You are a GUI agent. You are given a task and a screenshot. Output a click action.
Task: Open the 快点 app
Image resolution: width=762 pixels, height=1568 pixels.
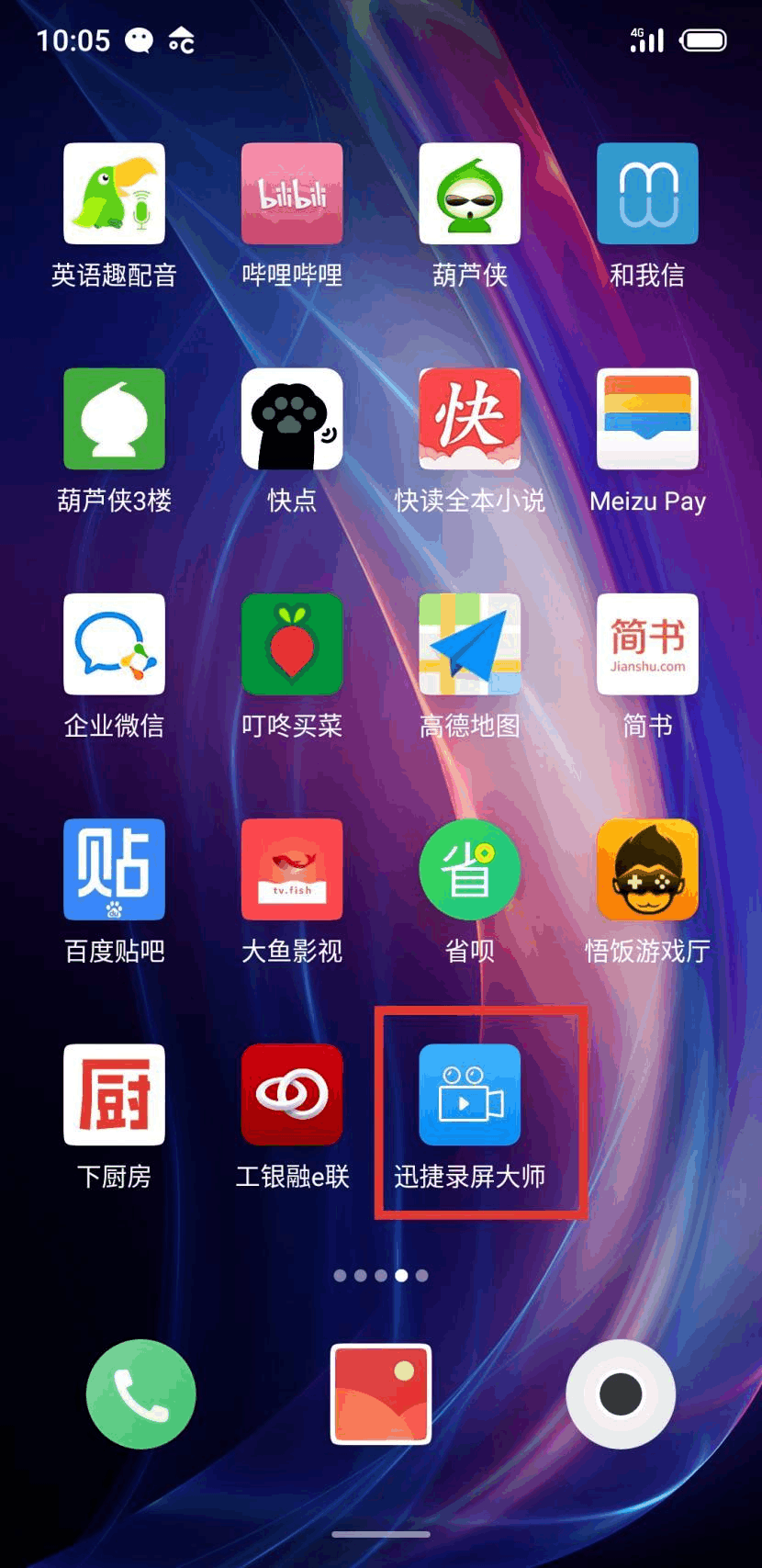(292, 419)
